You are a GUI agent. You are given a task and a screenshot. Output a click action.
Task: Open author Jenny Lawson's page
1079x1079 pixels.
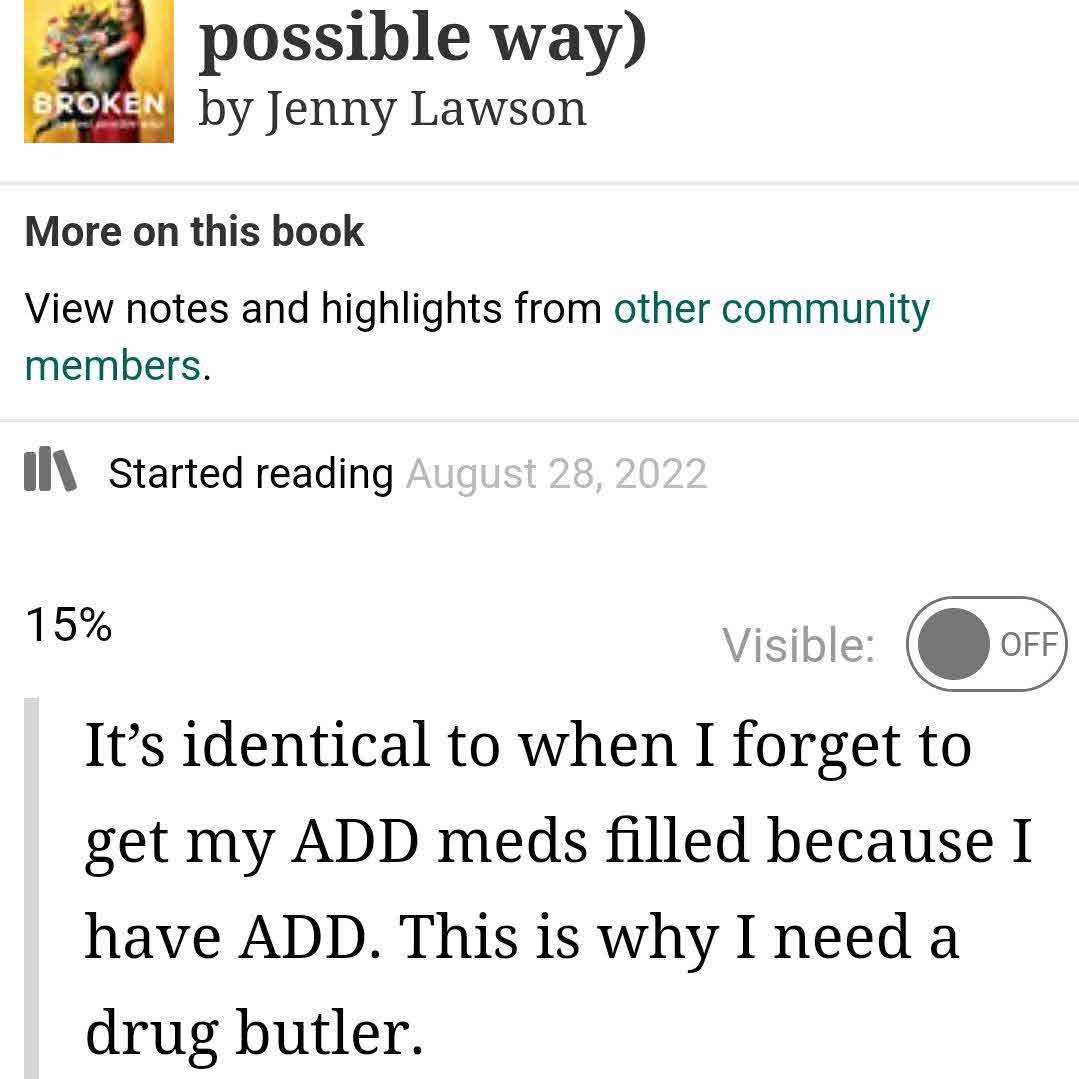point(423,107)
